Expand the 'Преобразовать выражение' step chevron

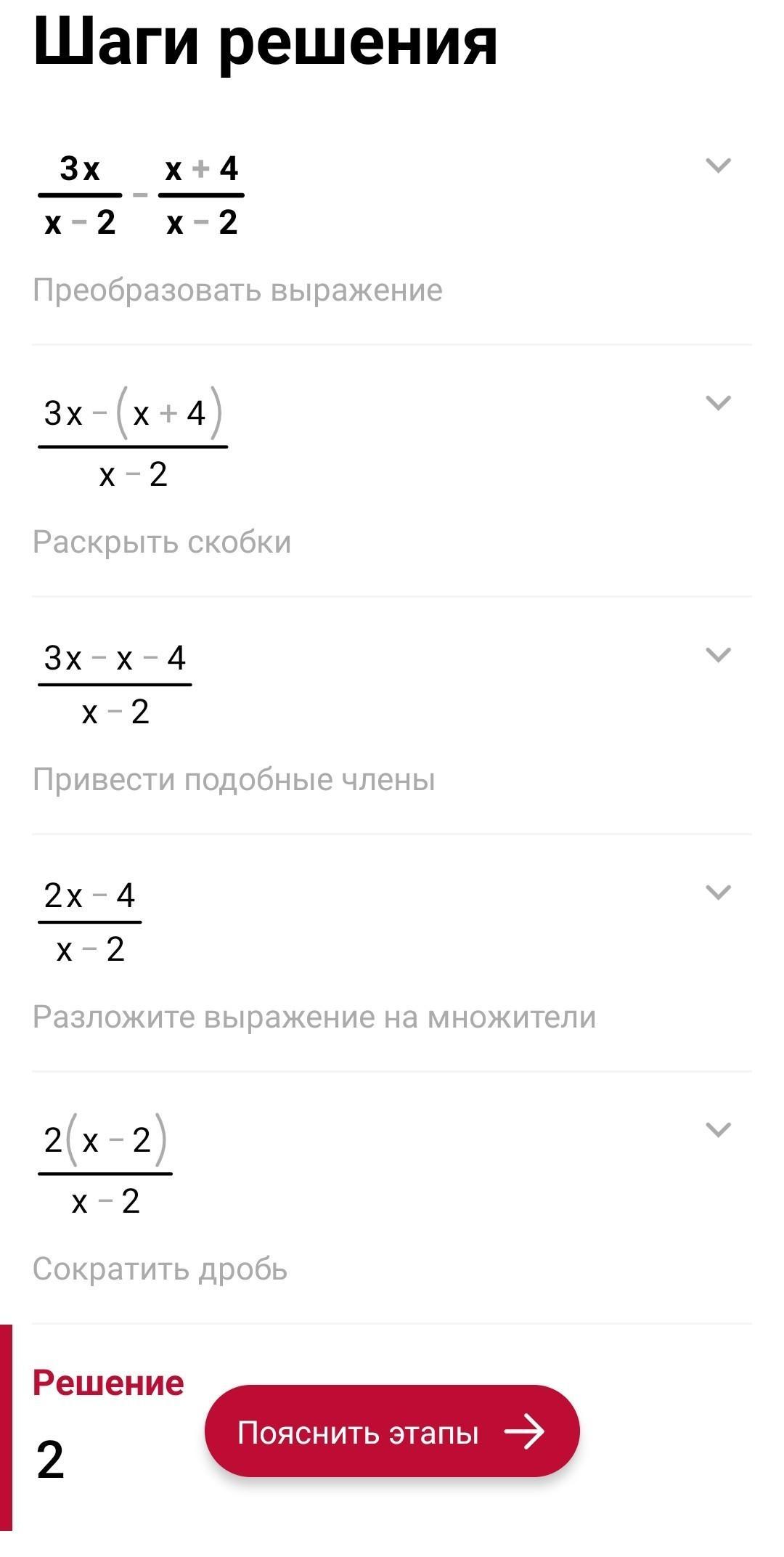click(x=718, y=166)
